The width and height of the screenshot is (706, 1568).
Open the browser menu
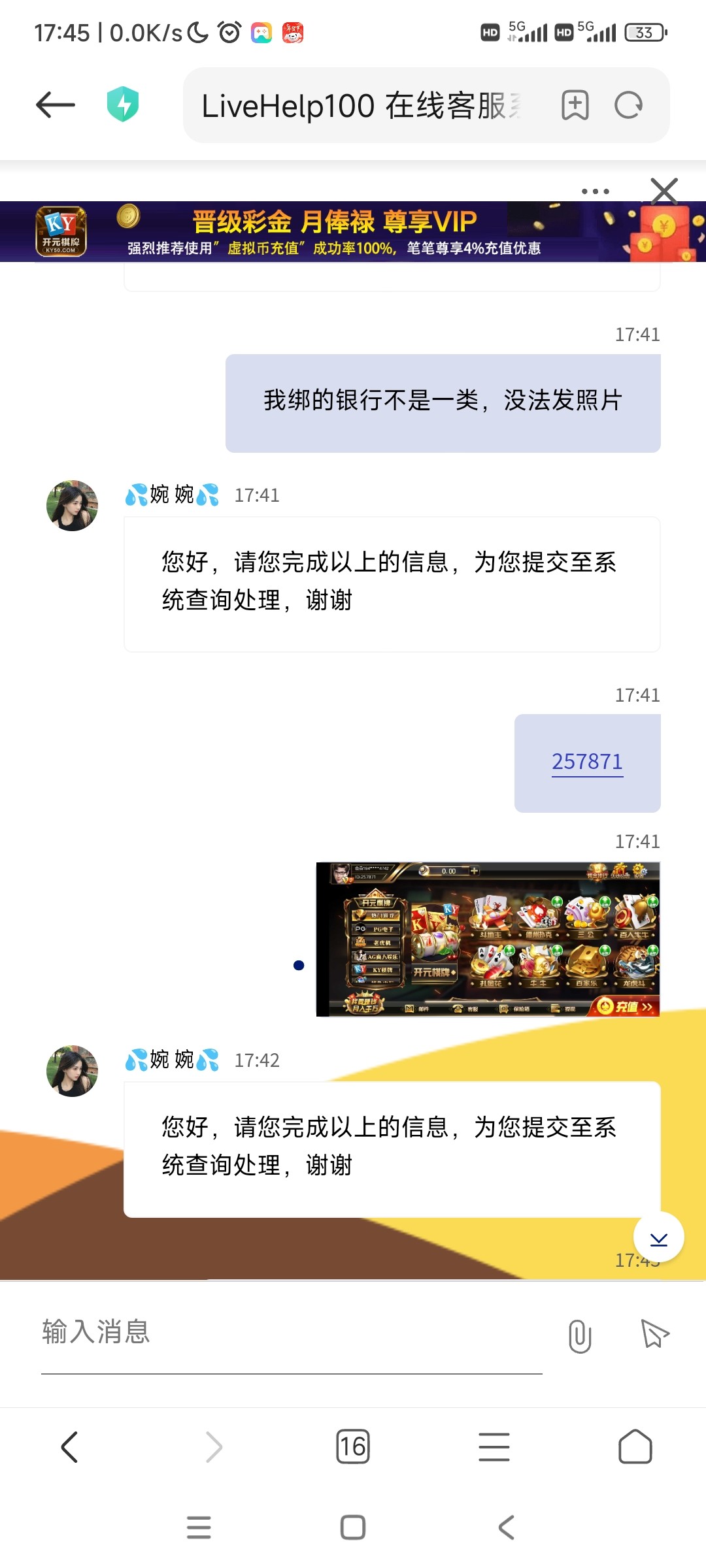(x=494, y=1446)
